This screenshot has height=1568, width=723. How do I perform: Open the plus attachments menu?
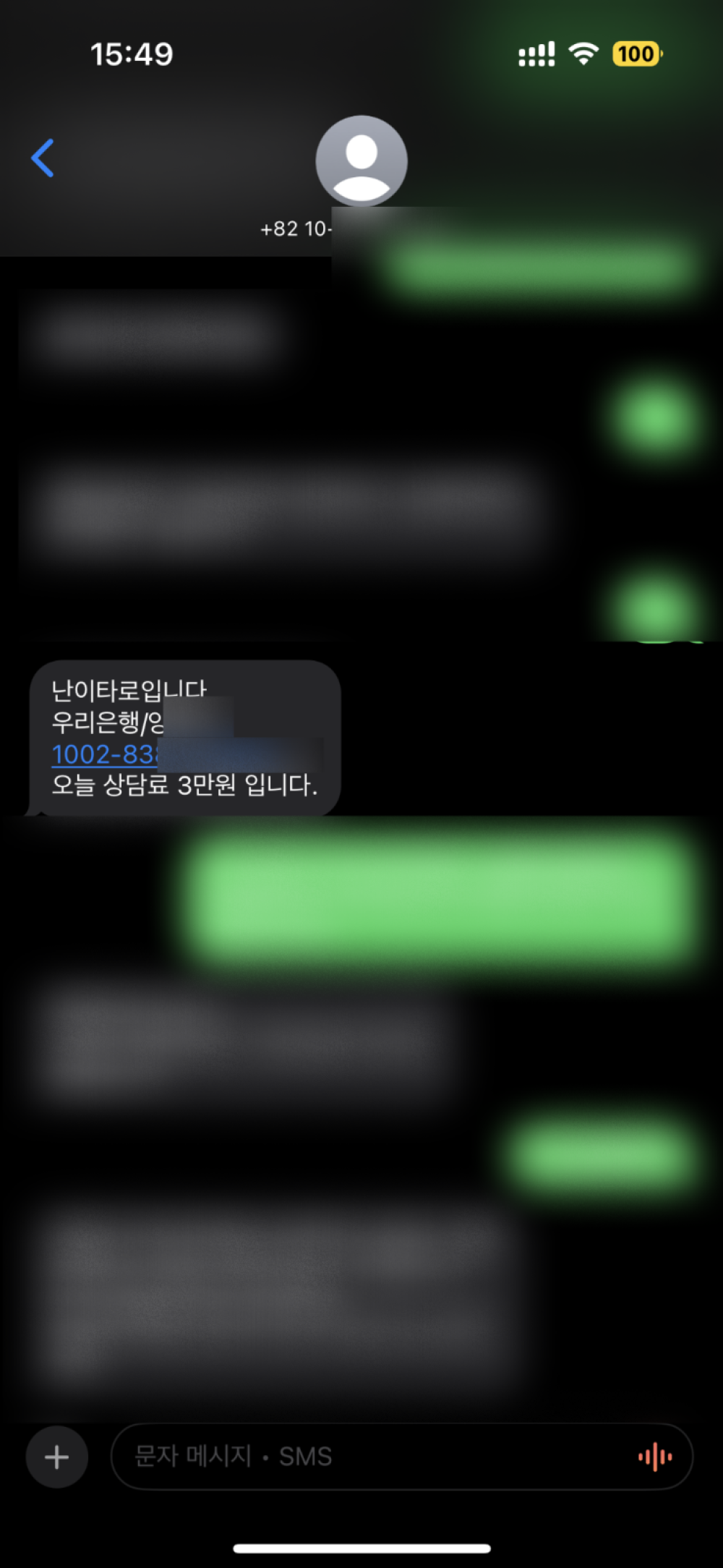(57, 1457)
